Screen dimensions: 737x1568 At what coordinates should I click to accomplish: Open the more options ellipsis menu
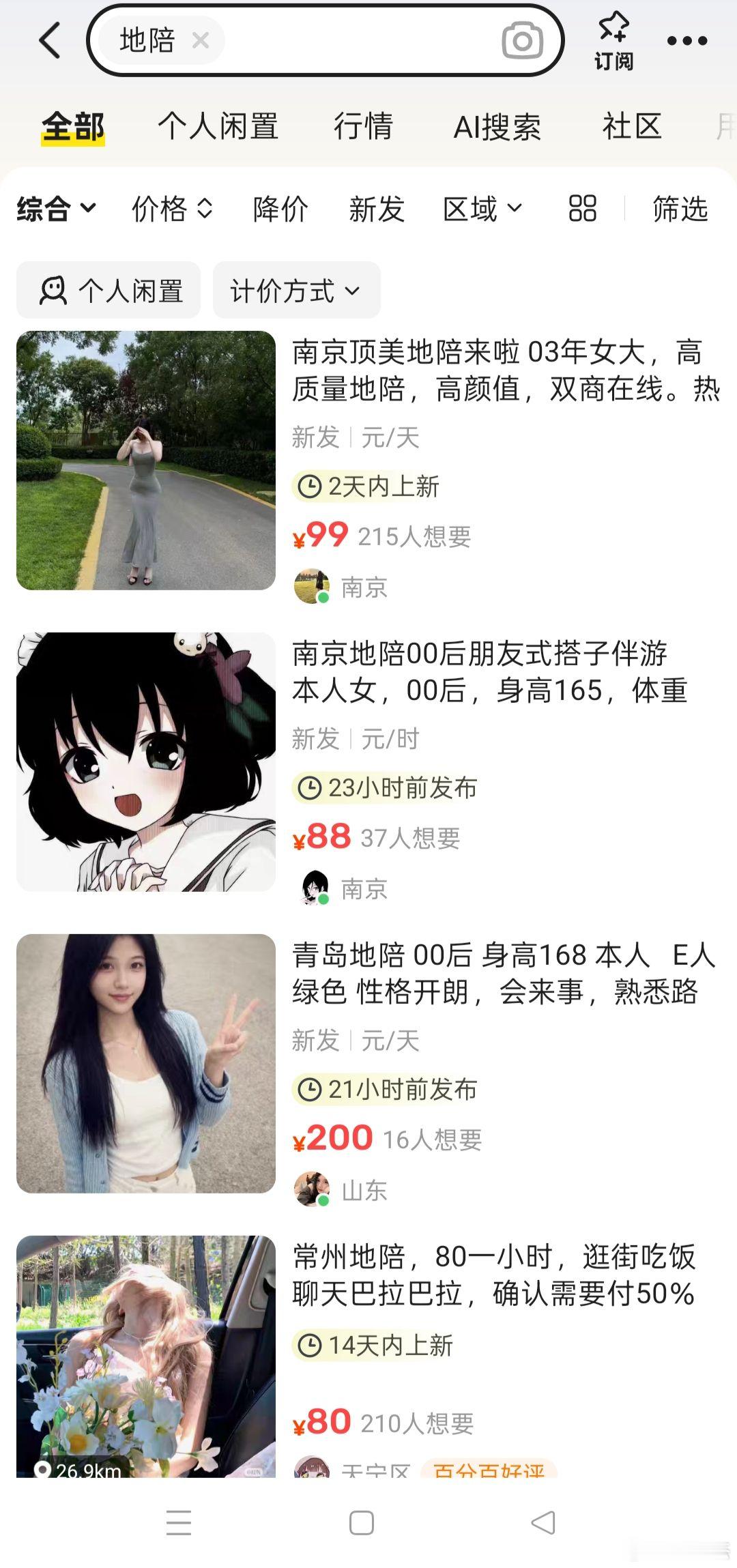[x=687, y=41]
